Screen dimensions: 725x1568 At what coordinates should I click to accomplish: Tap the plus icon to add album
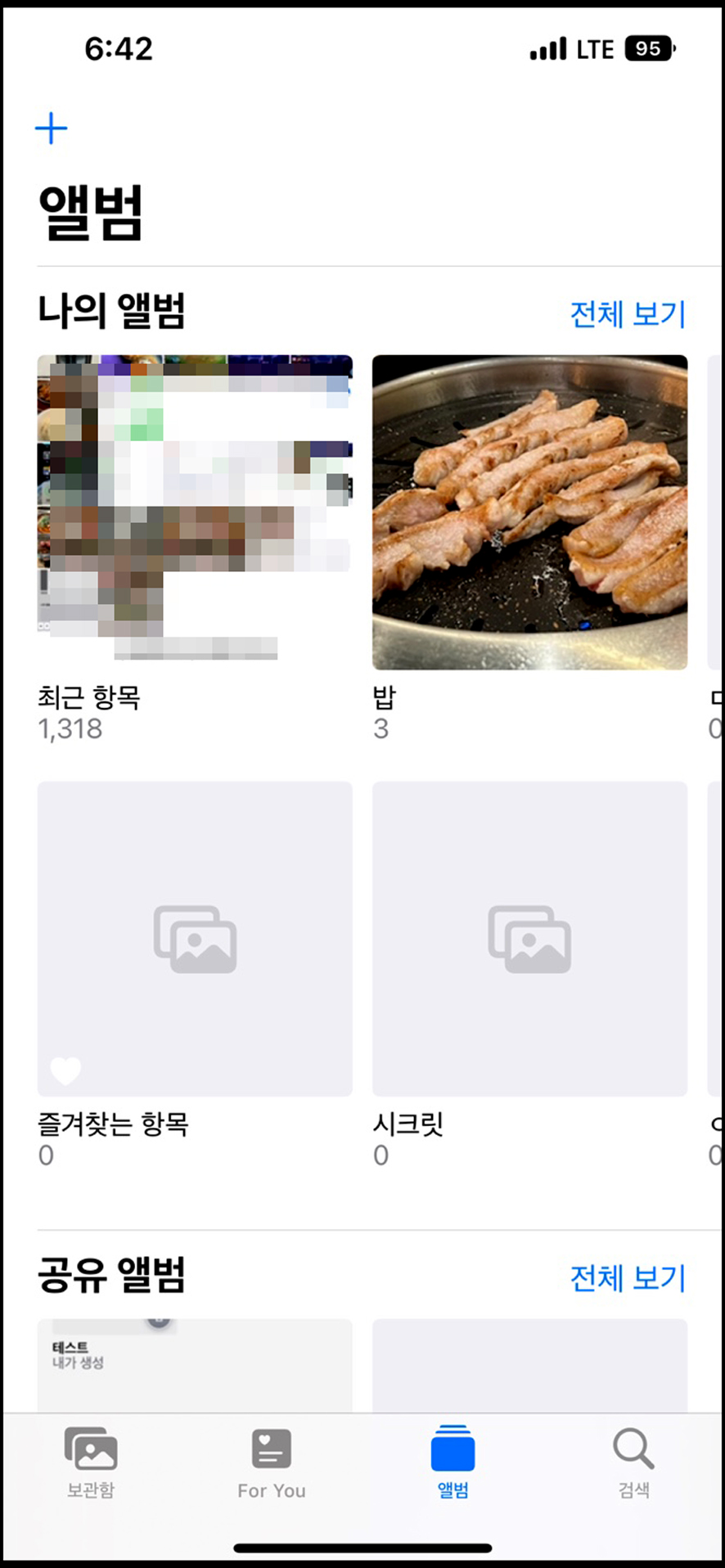click(51, 128)
